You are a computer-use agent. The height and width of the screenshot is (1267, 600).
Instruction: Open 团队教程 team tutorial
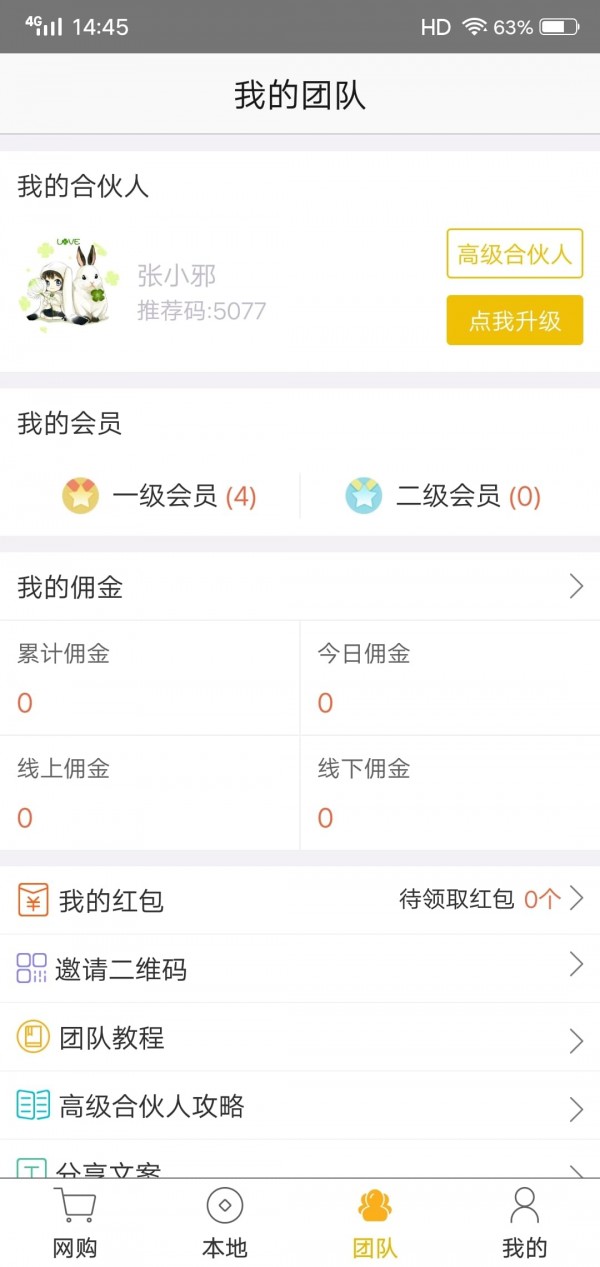point(300,1037)
